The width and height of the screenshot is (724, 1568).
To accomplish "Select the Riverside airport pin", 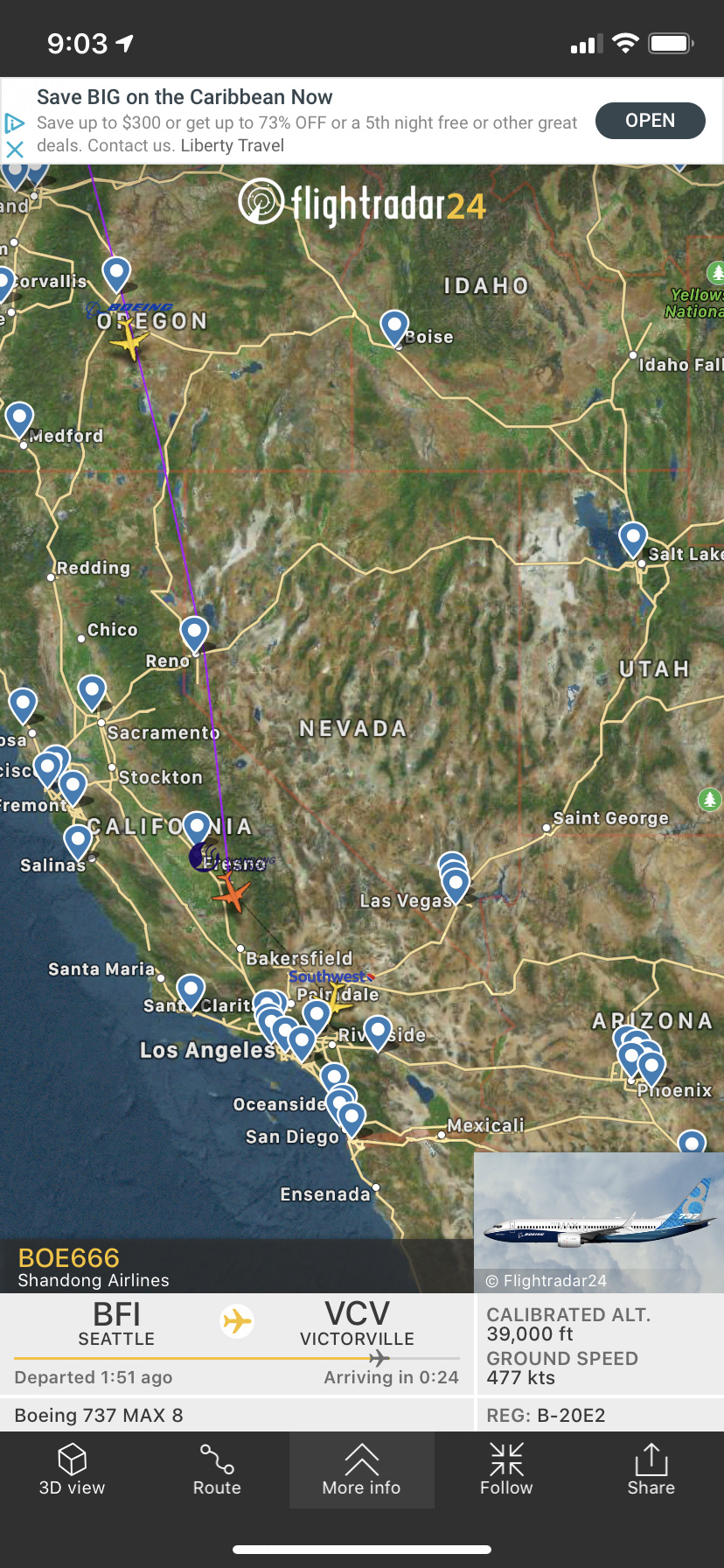I will pyautogui.click(x=378, y=1032).
